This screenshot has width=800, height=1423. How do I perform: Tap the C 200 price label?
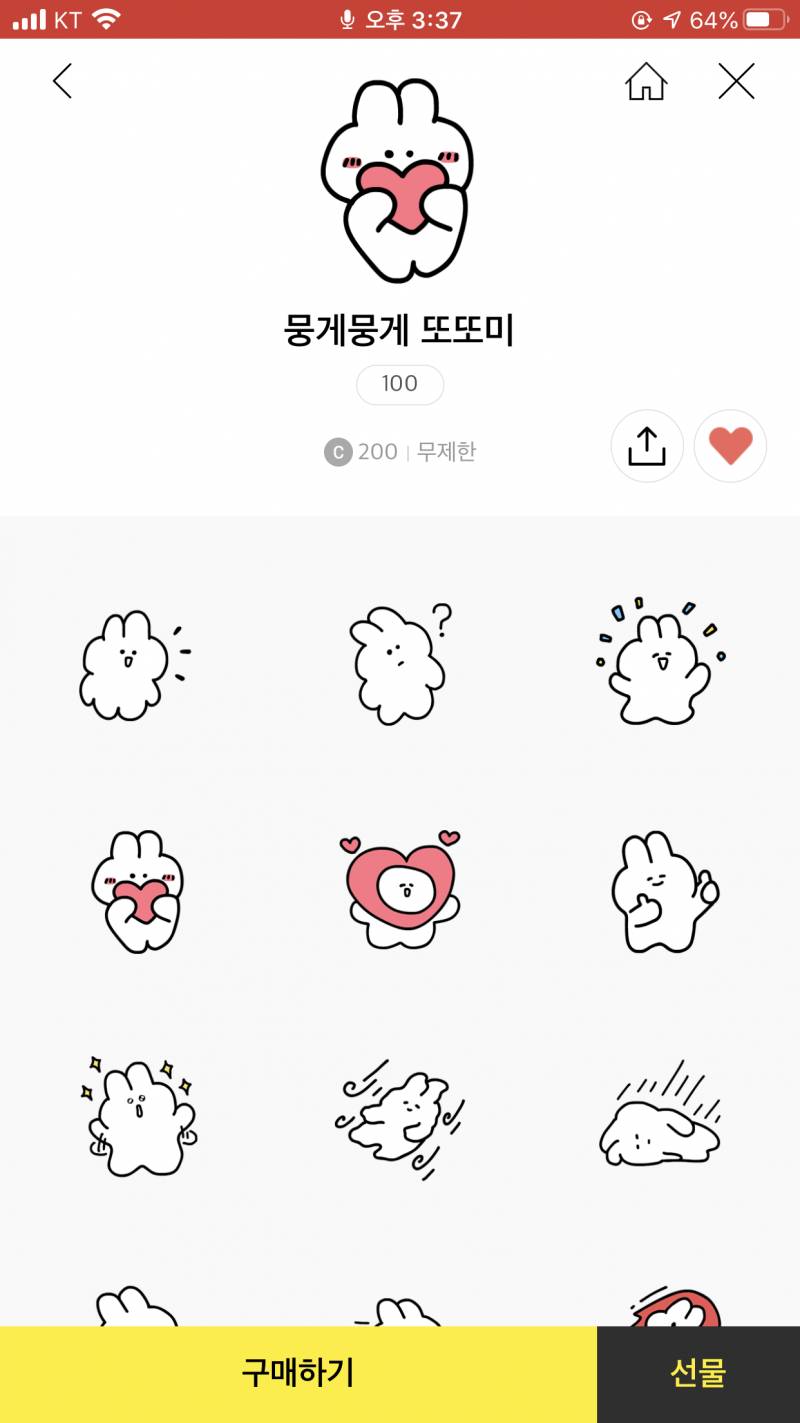pos(362,452)
